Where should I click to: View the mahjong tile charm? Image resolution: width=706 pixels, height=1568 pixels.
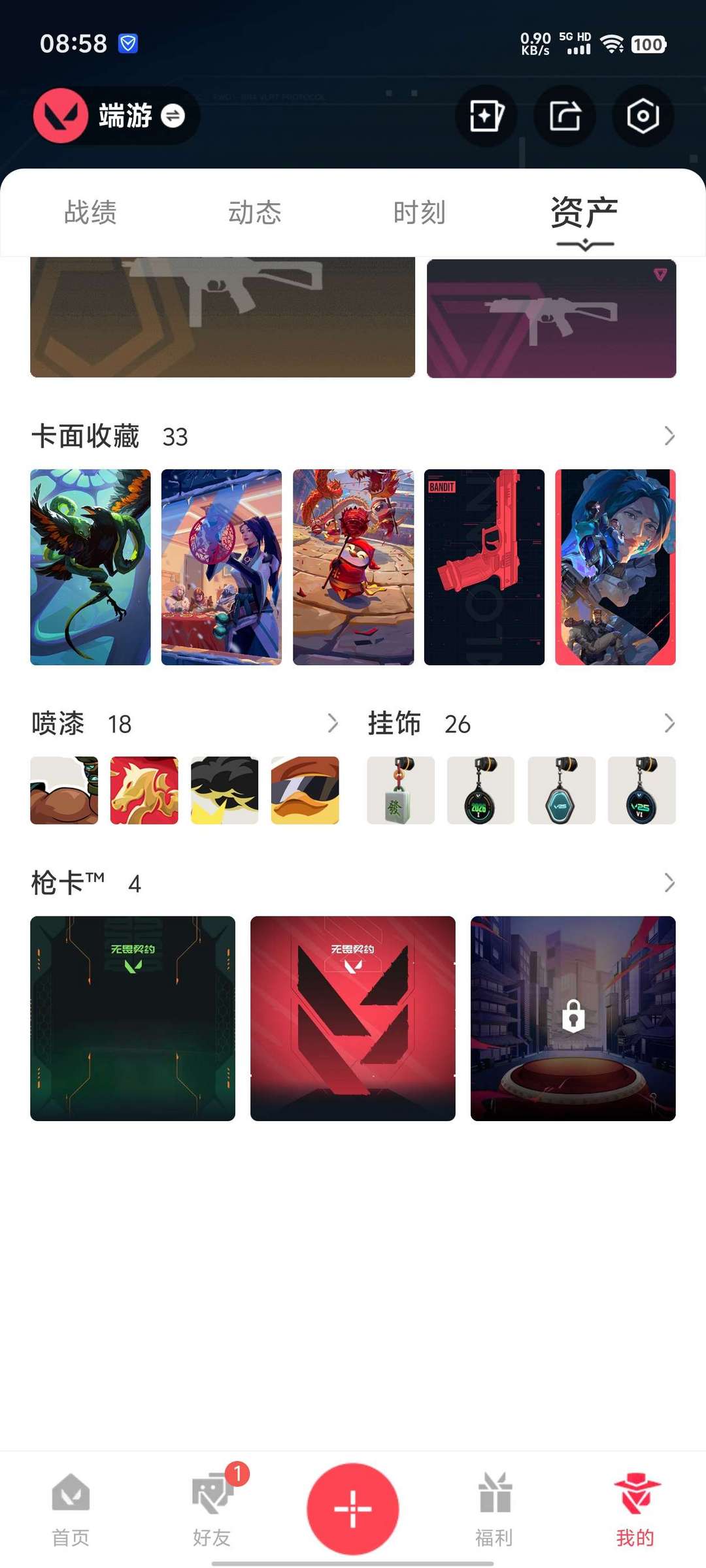[x=401, y=791]
